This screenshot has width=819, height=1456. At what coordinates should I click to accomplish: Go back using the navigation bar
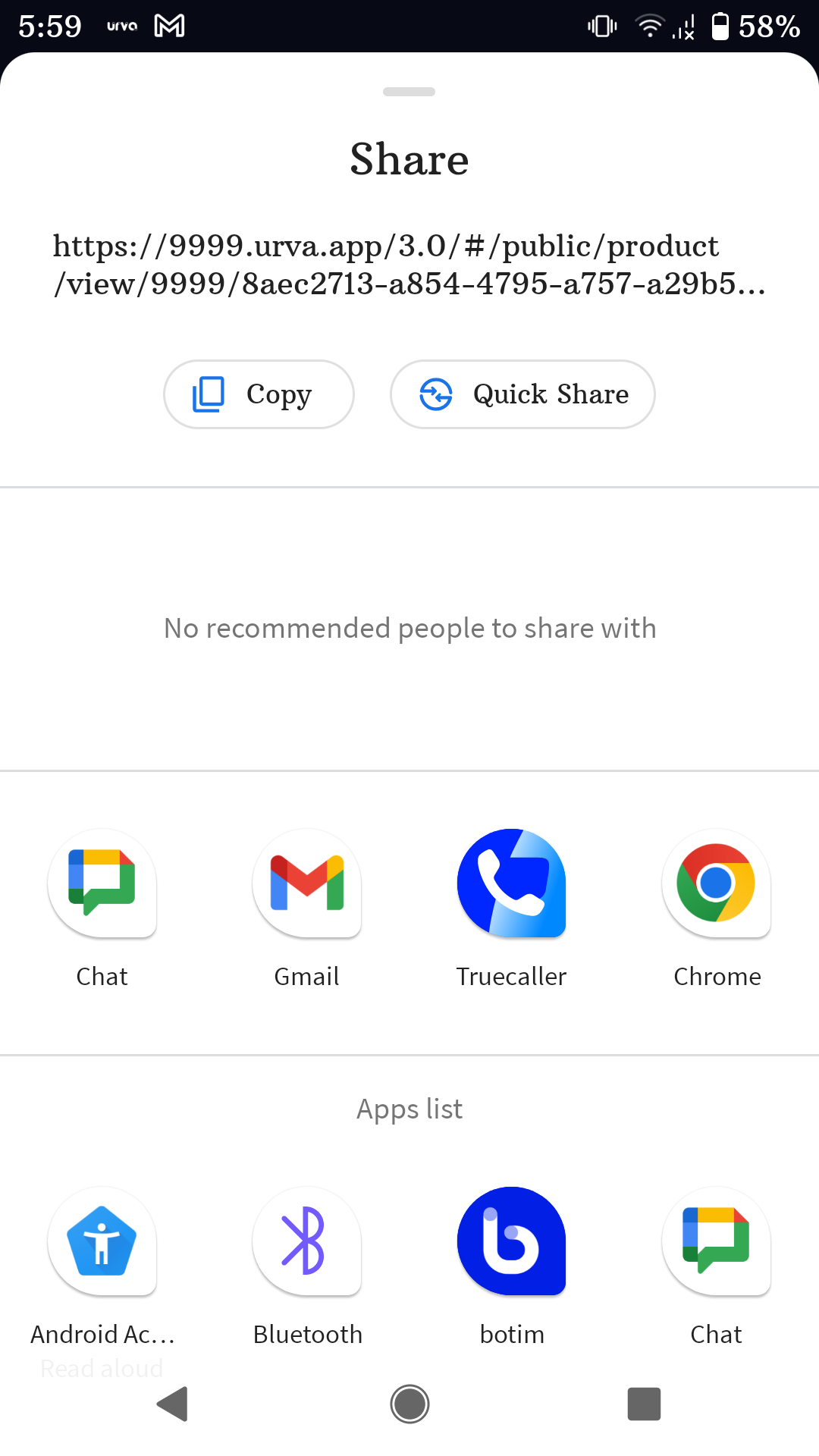pos(173,1404)
